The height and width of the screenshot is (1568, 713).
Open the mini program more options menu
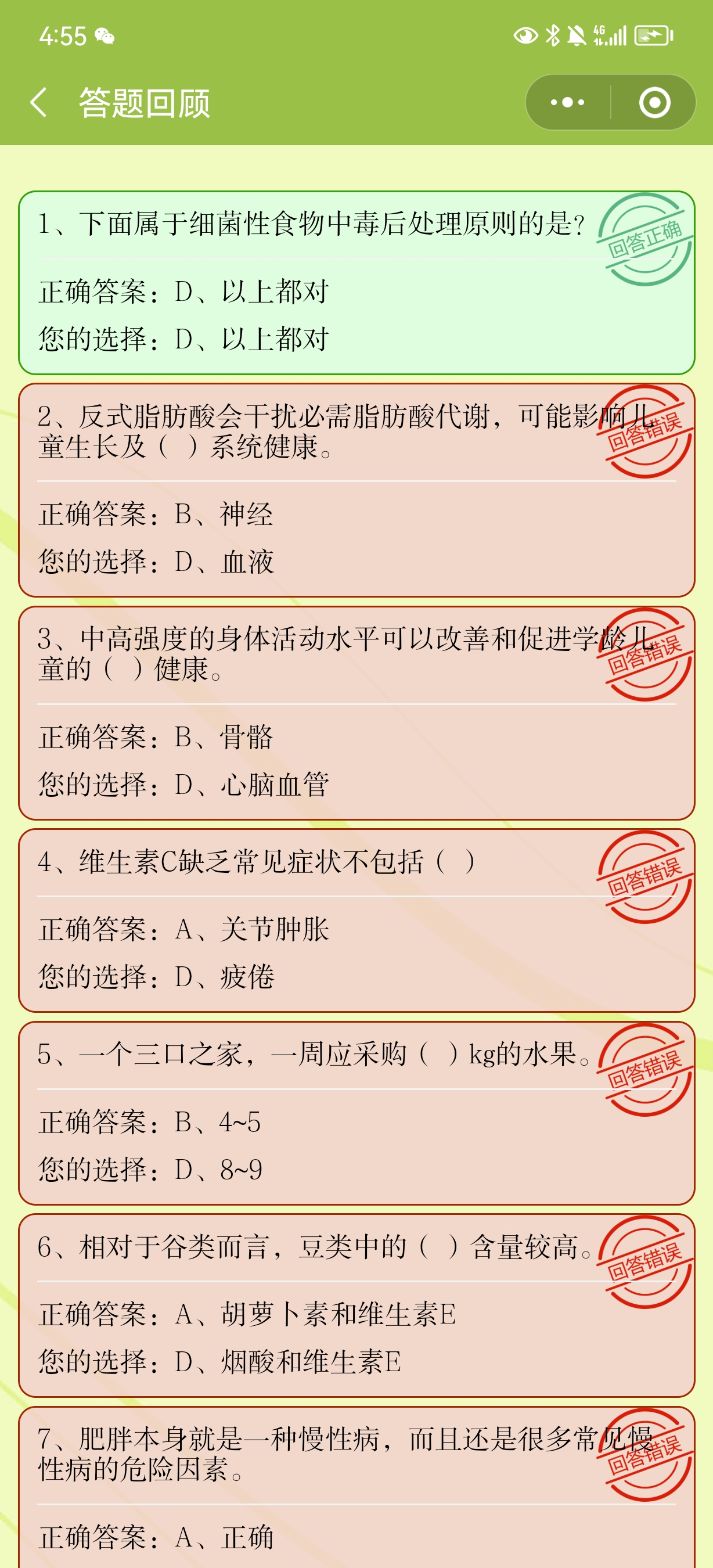click(x=568, y=102)
